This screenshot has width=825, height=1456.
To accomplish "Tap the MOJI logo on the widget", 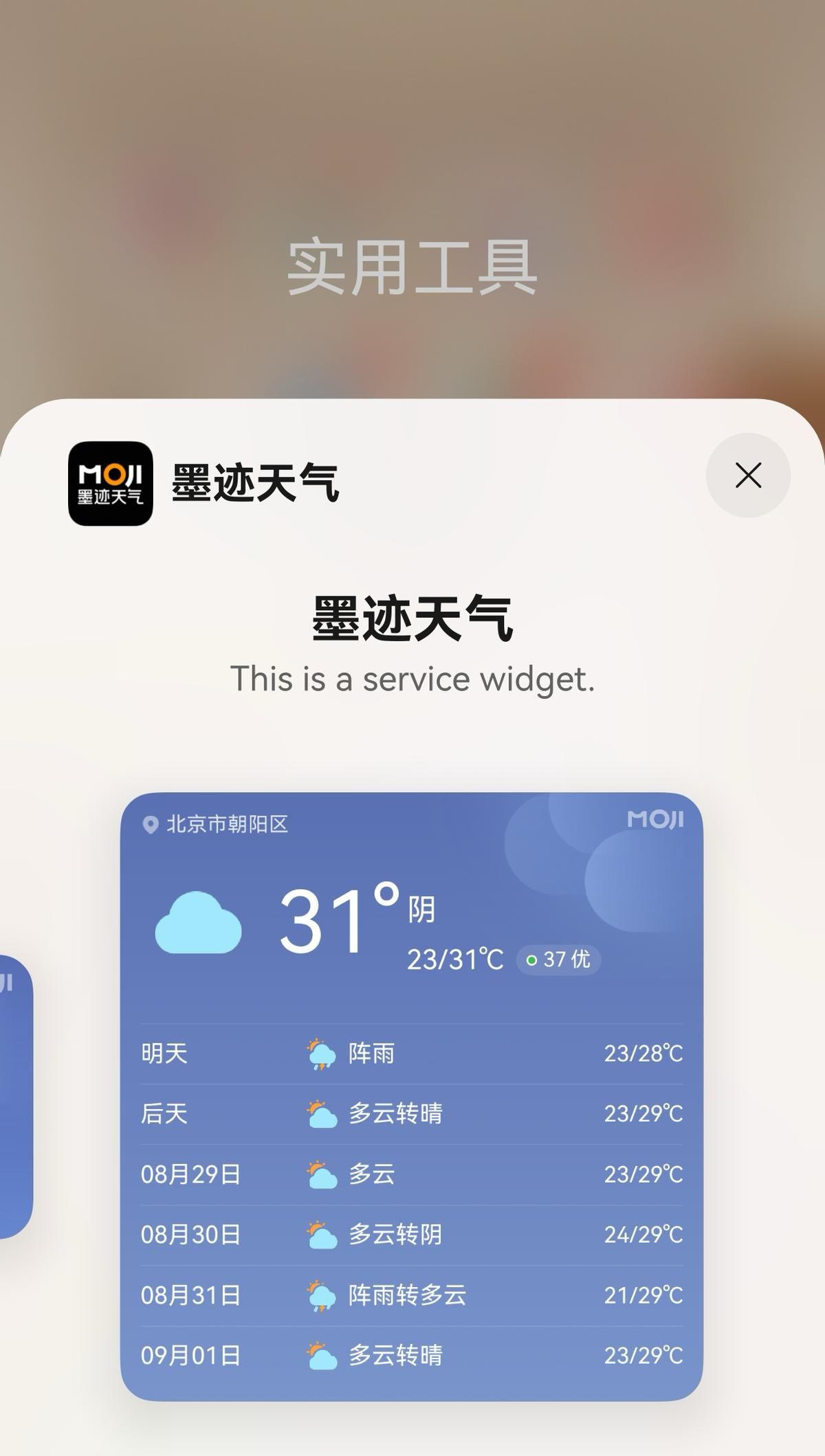I will (x=654, y=820).
